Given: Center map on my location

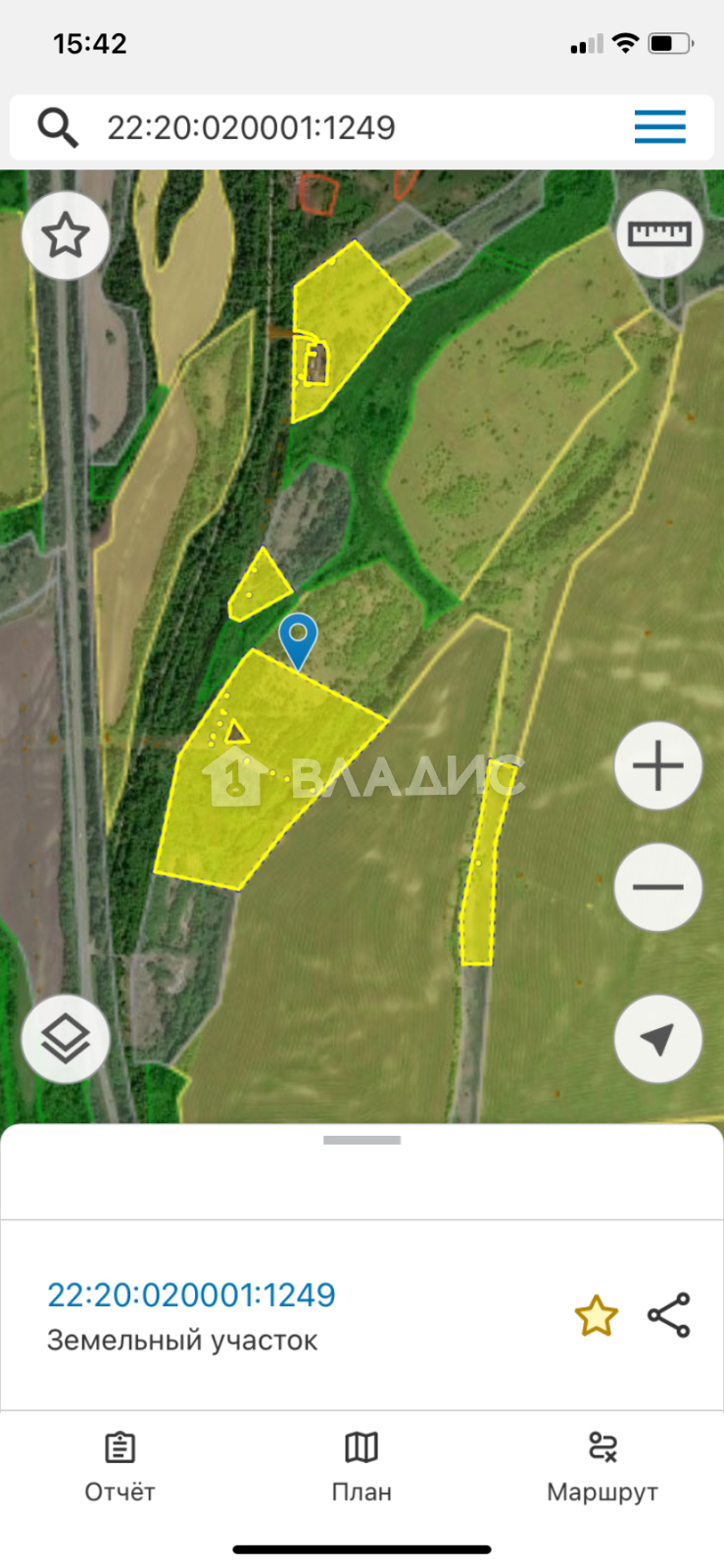Looking at the screenshot, I should coord(658,1039).
